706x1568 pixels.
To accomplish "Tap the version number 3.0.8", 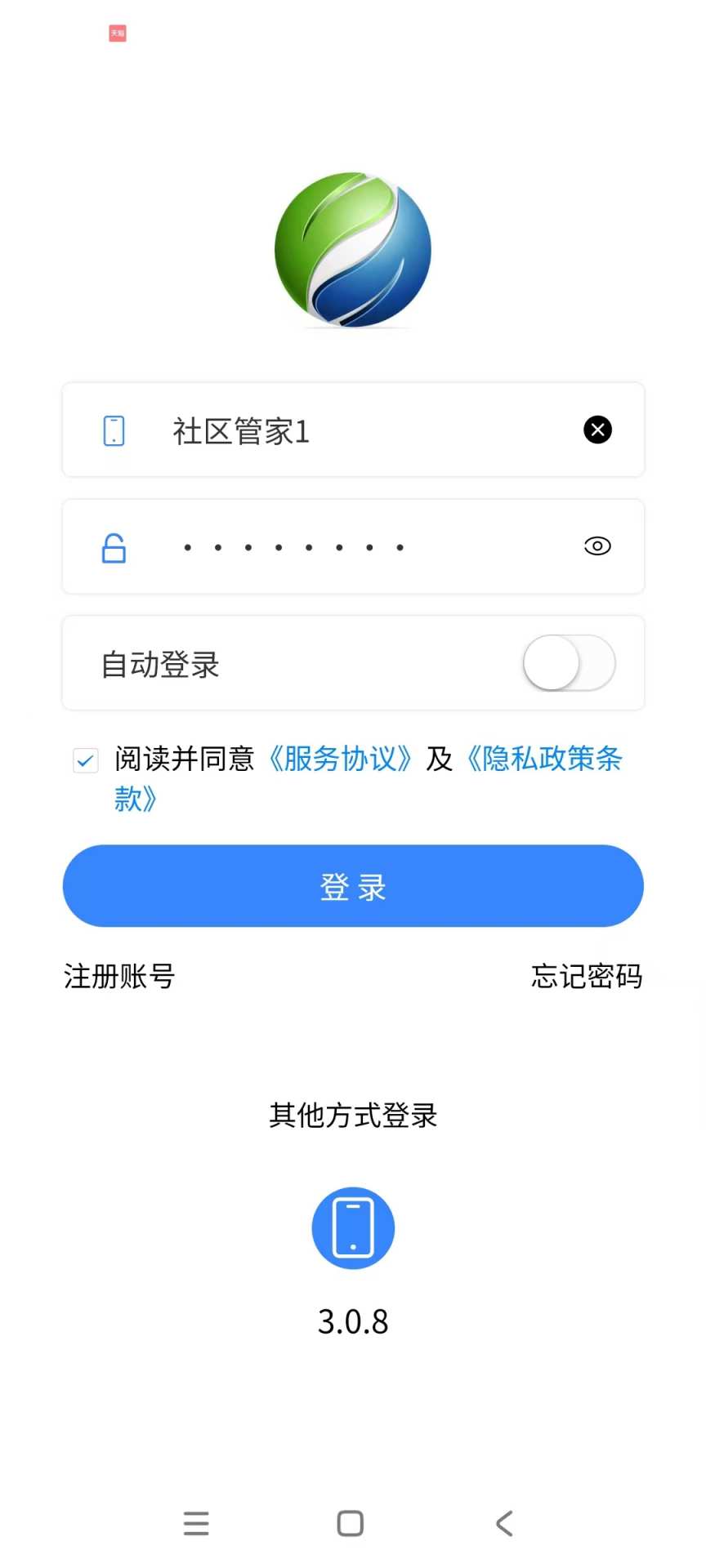I will point(352,1322).
